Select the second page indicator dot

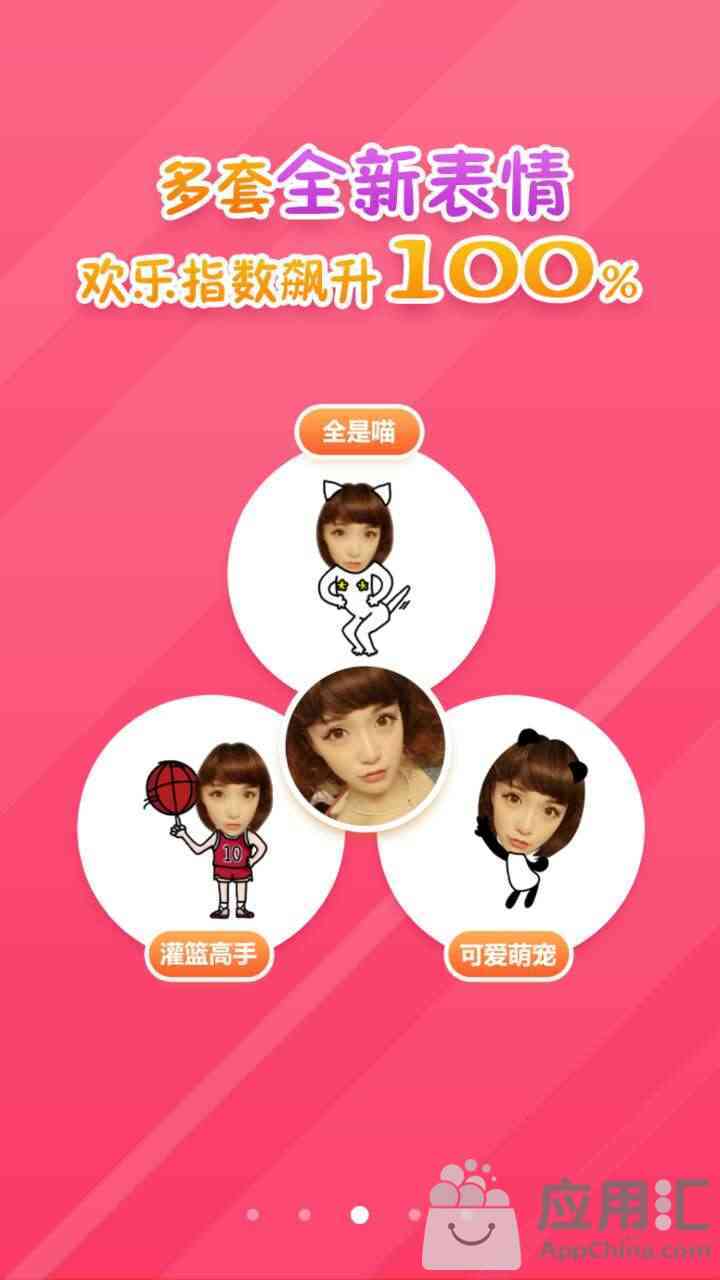click(305, 1214)
